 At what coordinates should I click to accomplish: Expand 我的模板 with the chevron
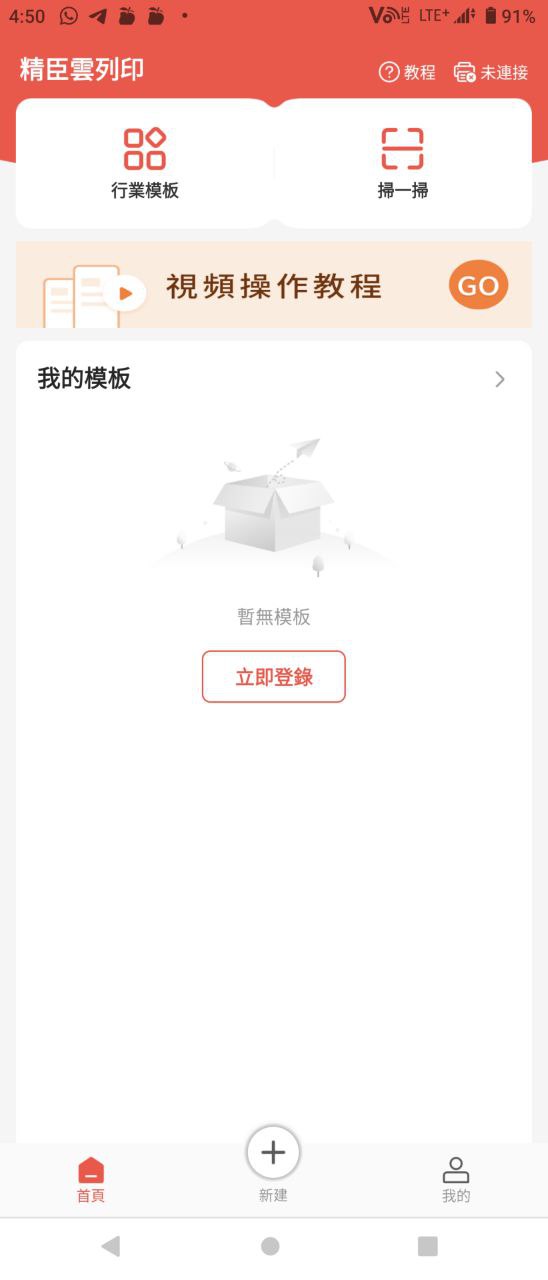[x=500, y=379]
